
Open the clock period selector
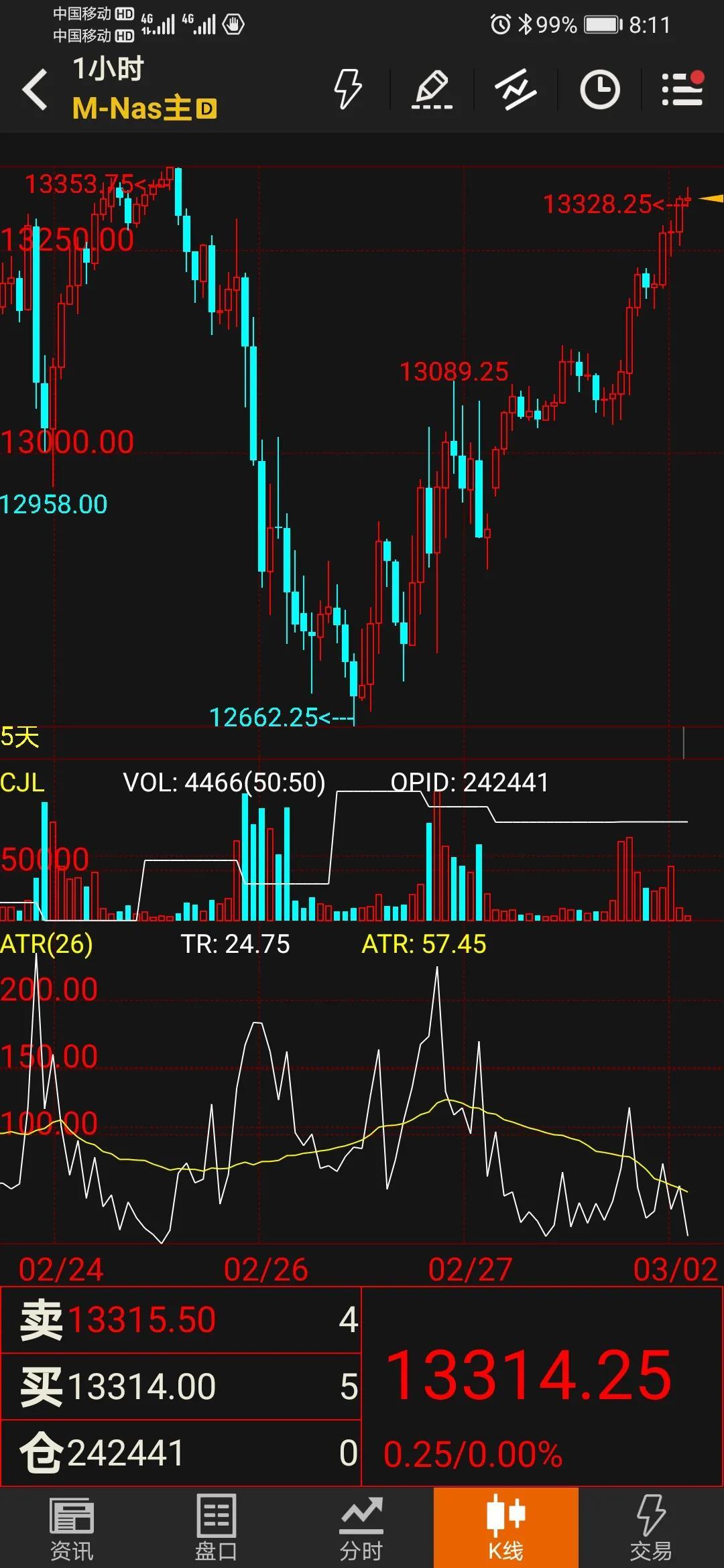pos(599,89)
